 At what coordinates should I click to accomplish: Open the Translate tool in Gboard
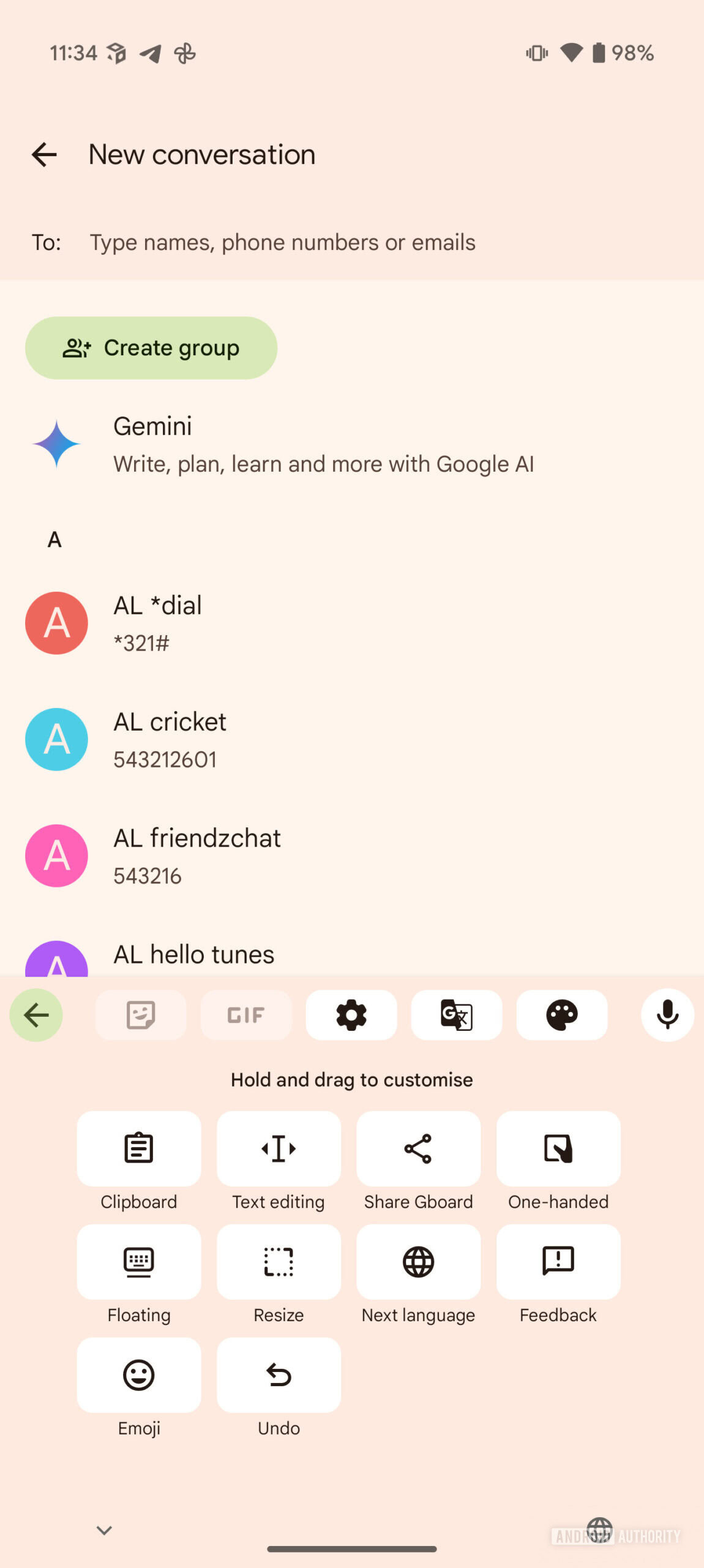point(457,1016)
